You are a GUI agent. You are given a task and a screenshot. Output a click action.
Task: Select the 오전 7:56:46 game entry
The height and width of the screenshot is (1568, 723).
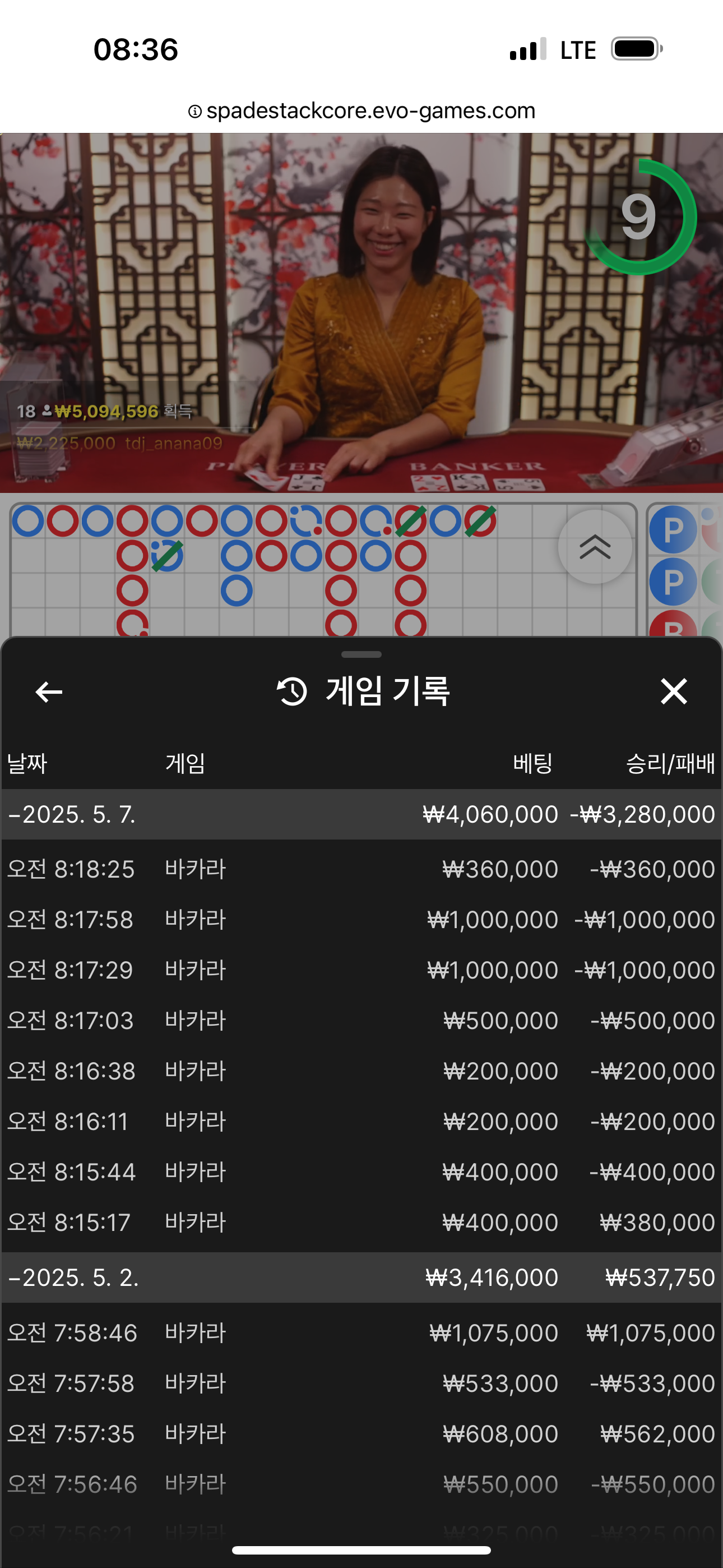click(x=361, y=1484)
